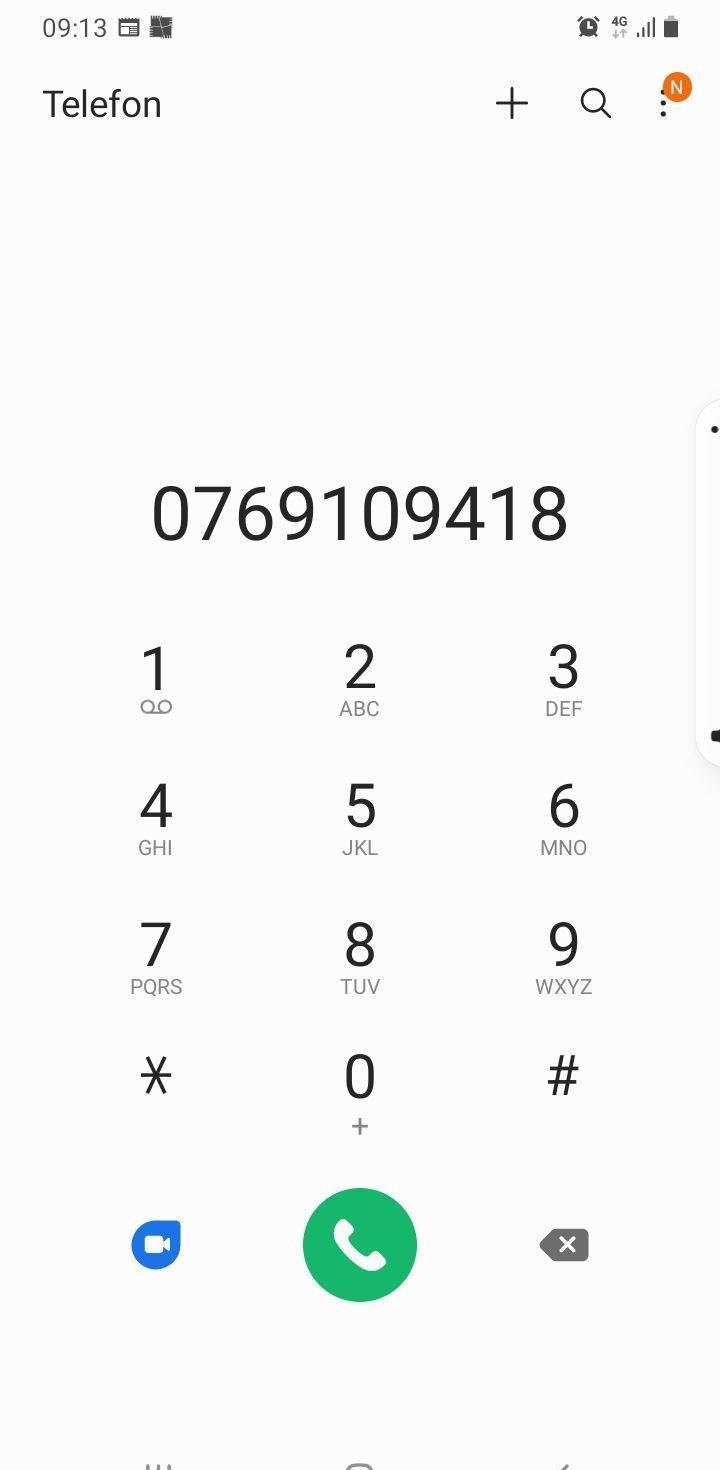Tap the 5 JKL key
This screenshot has width=720, height=1470.
click(360, 817)
